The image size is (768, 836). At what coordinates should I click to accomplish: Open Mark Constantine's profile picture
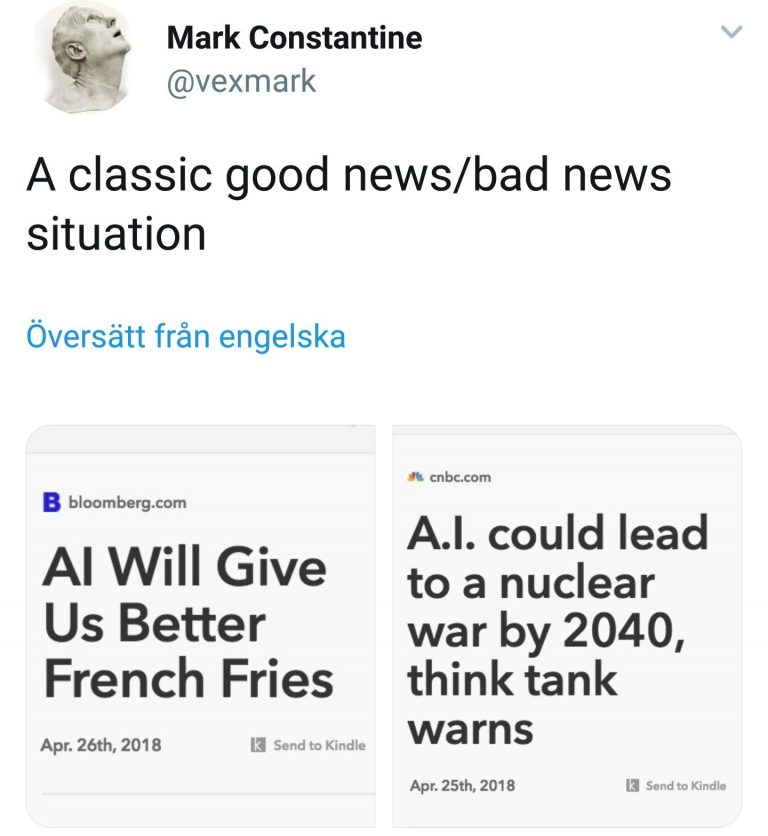point(84,58)
